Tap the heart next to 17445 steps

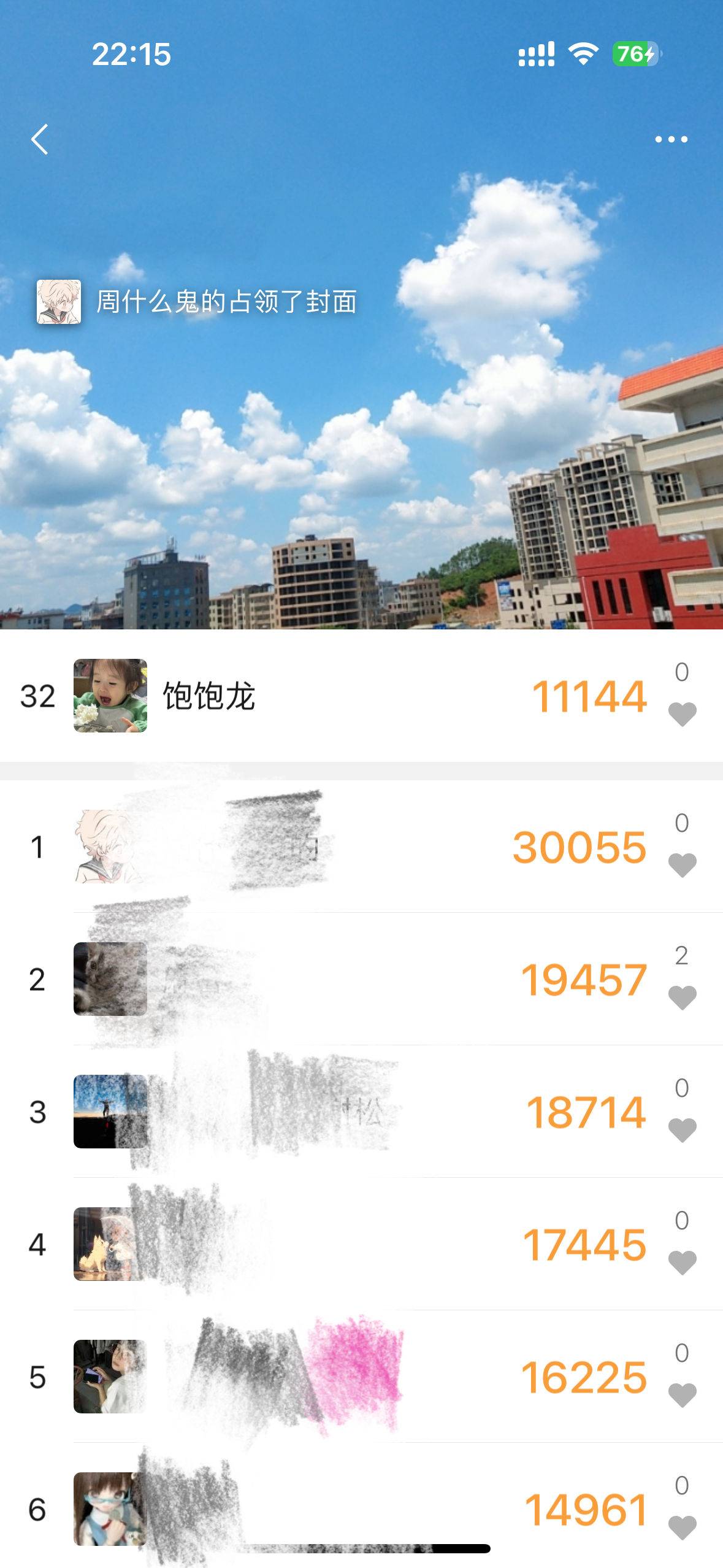click(x=682, y=1262)
